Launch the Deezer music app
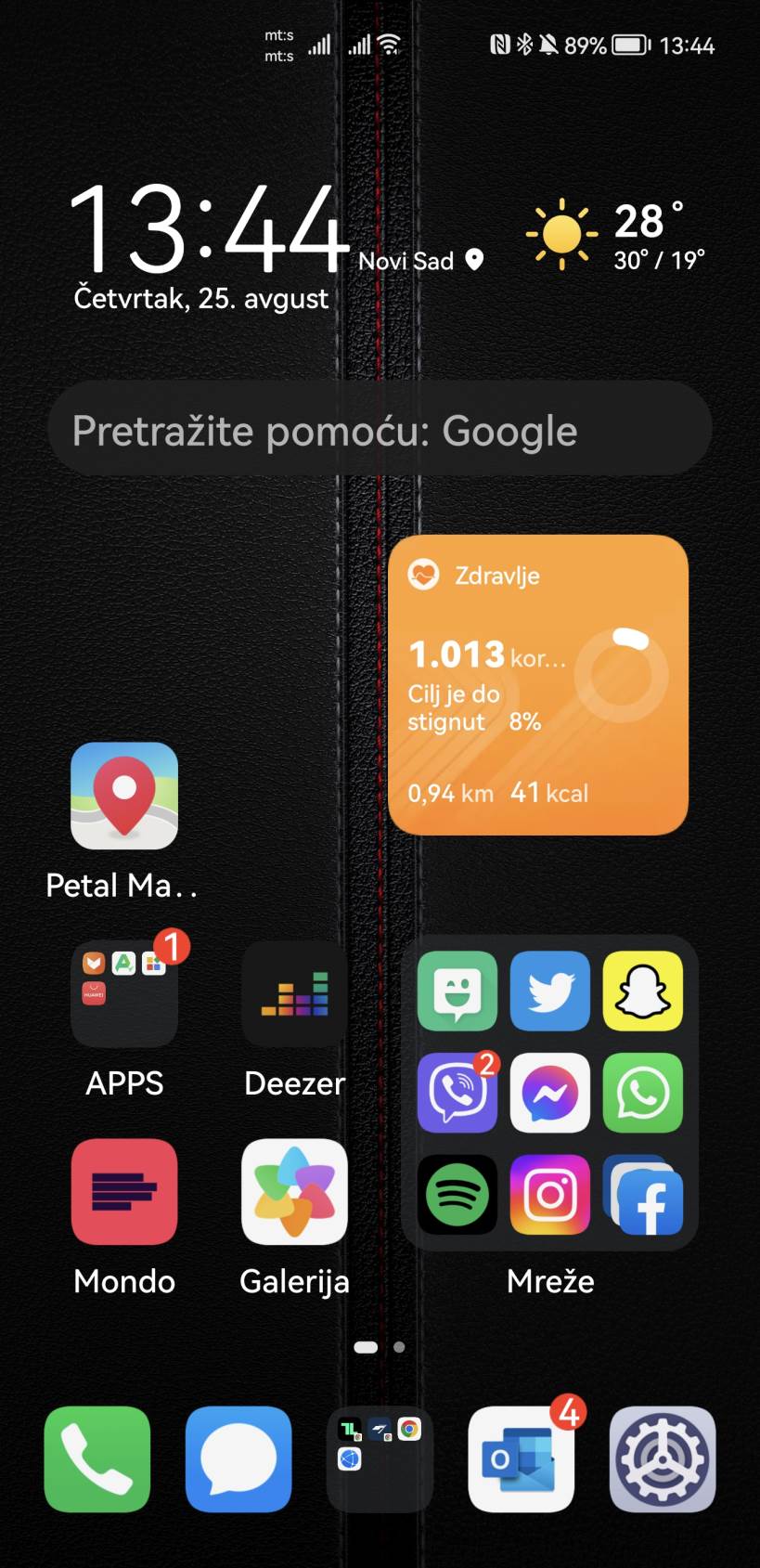Image resolution: width=760 pixels, height=1568 pixels. [294, 993]
